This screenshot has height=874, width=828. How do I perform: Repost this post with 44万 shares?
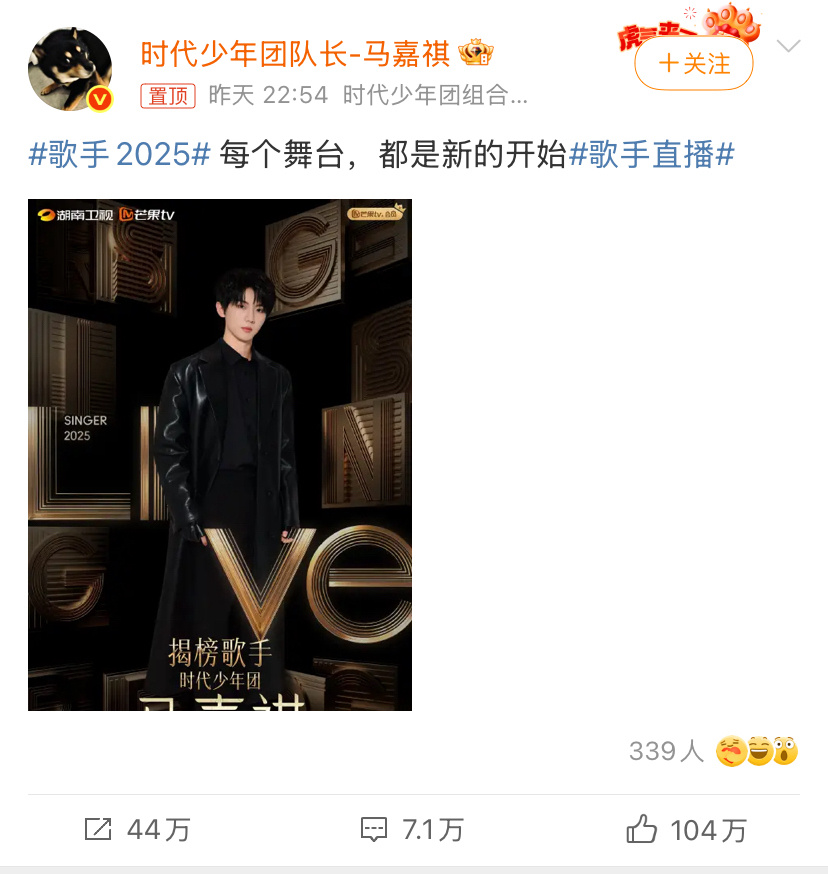click(x=138, y=829)
